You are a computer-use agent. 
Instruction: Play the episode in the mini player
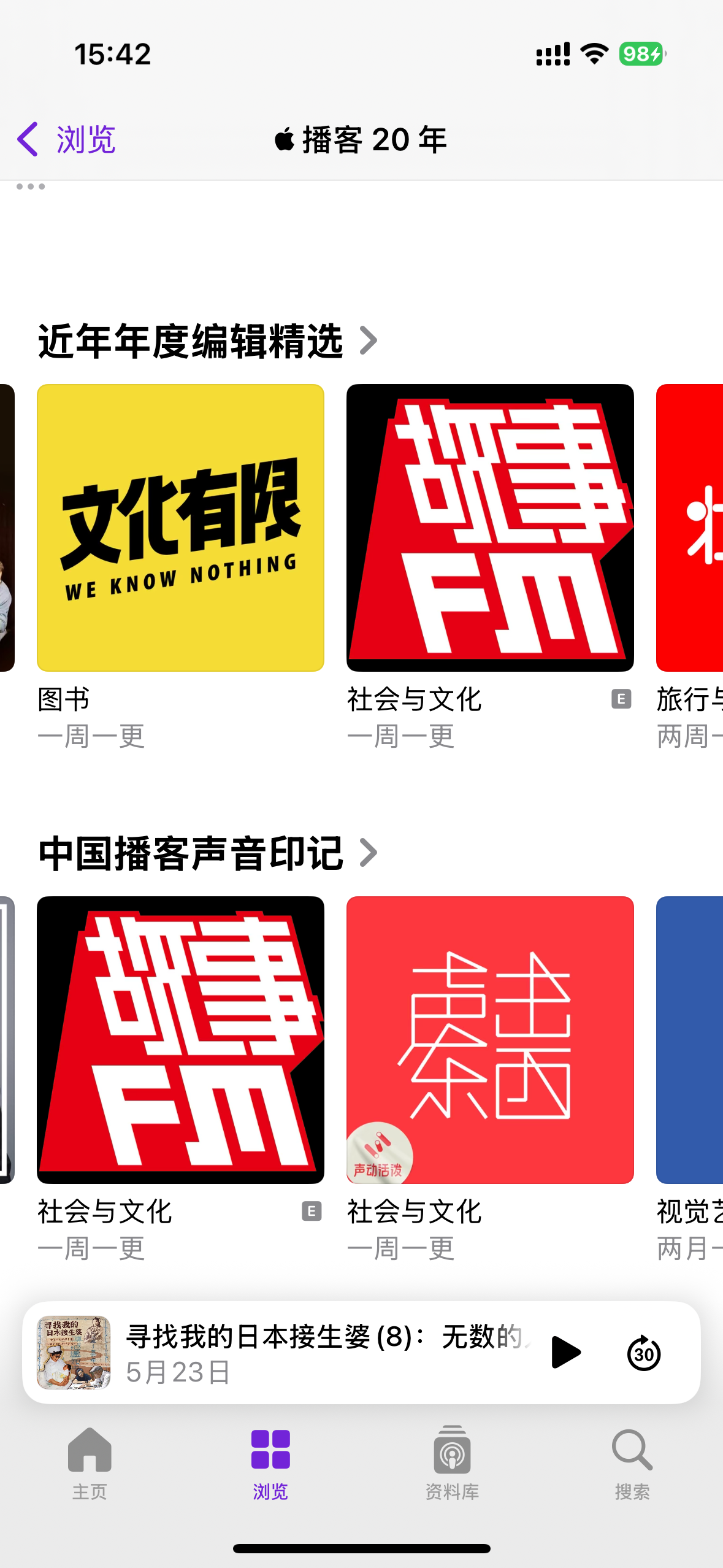point(565,1352)
